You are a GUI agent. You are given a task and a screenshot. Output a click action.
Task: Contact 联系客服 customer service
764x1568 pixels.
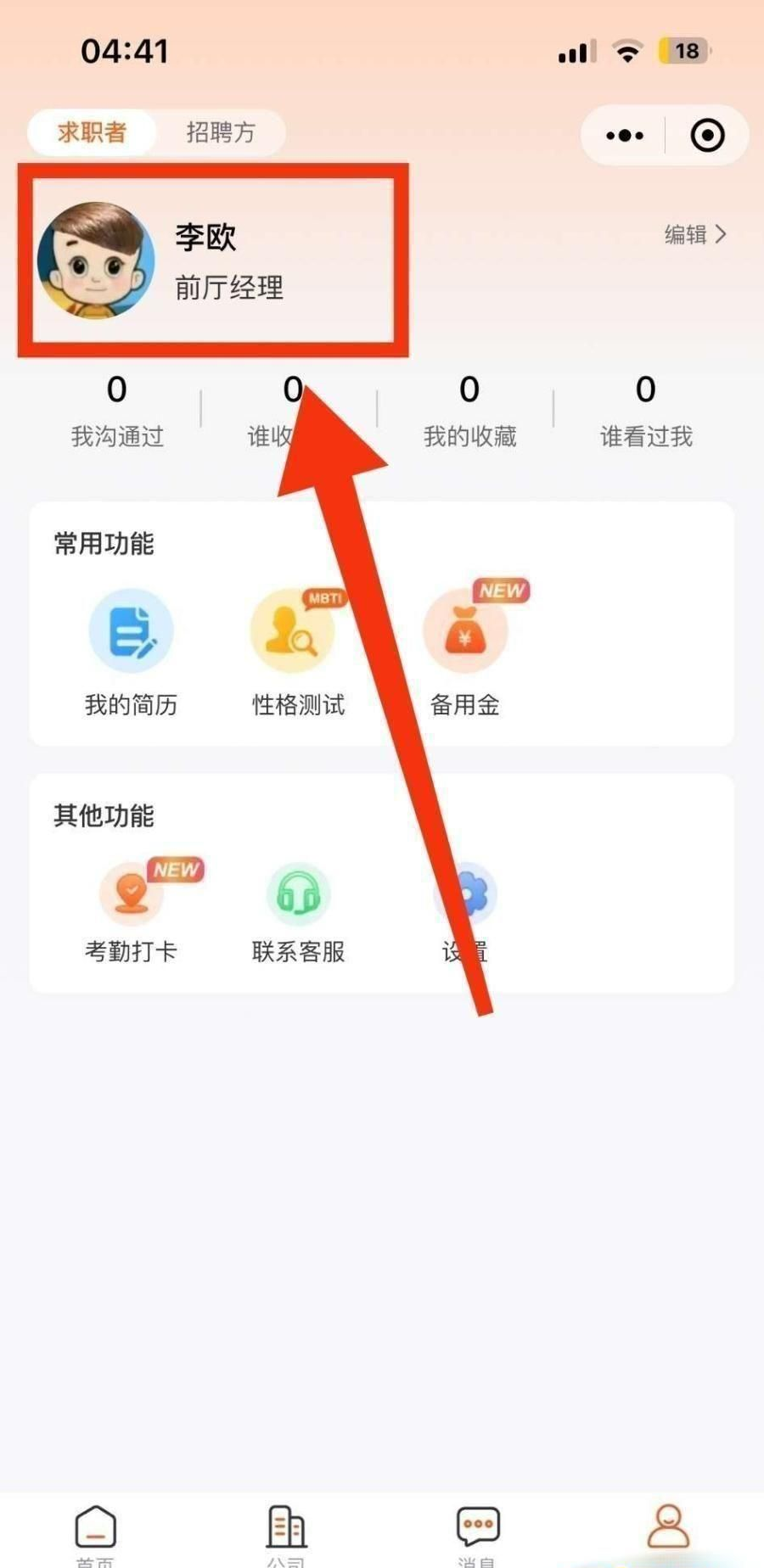298,913
